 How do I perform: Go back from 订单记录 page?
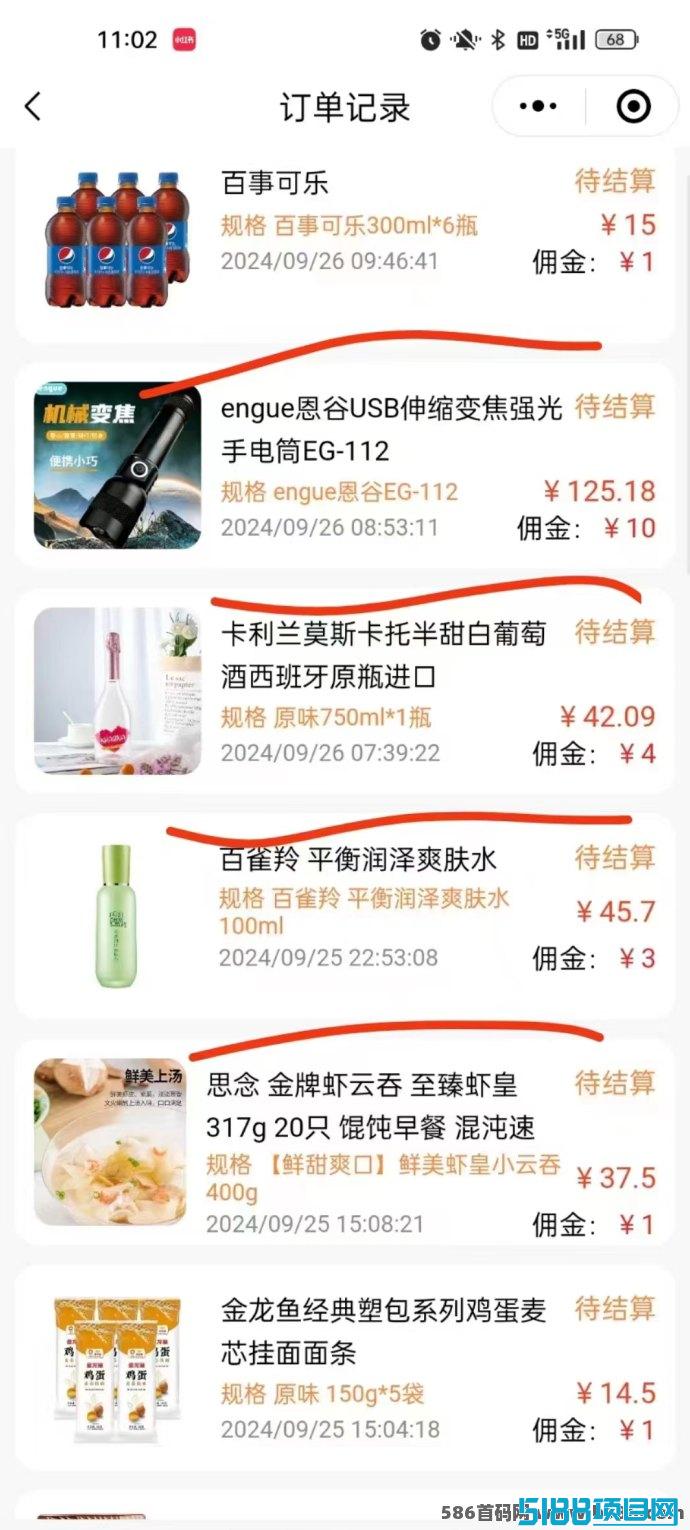tap(33, 106)
